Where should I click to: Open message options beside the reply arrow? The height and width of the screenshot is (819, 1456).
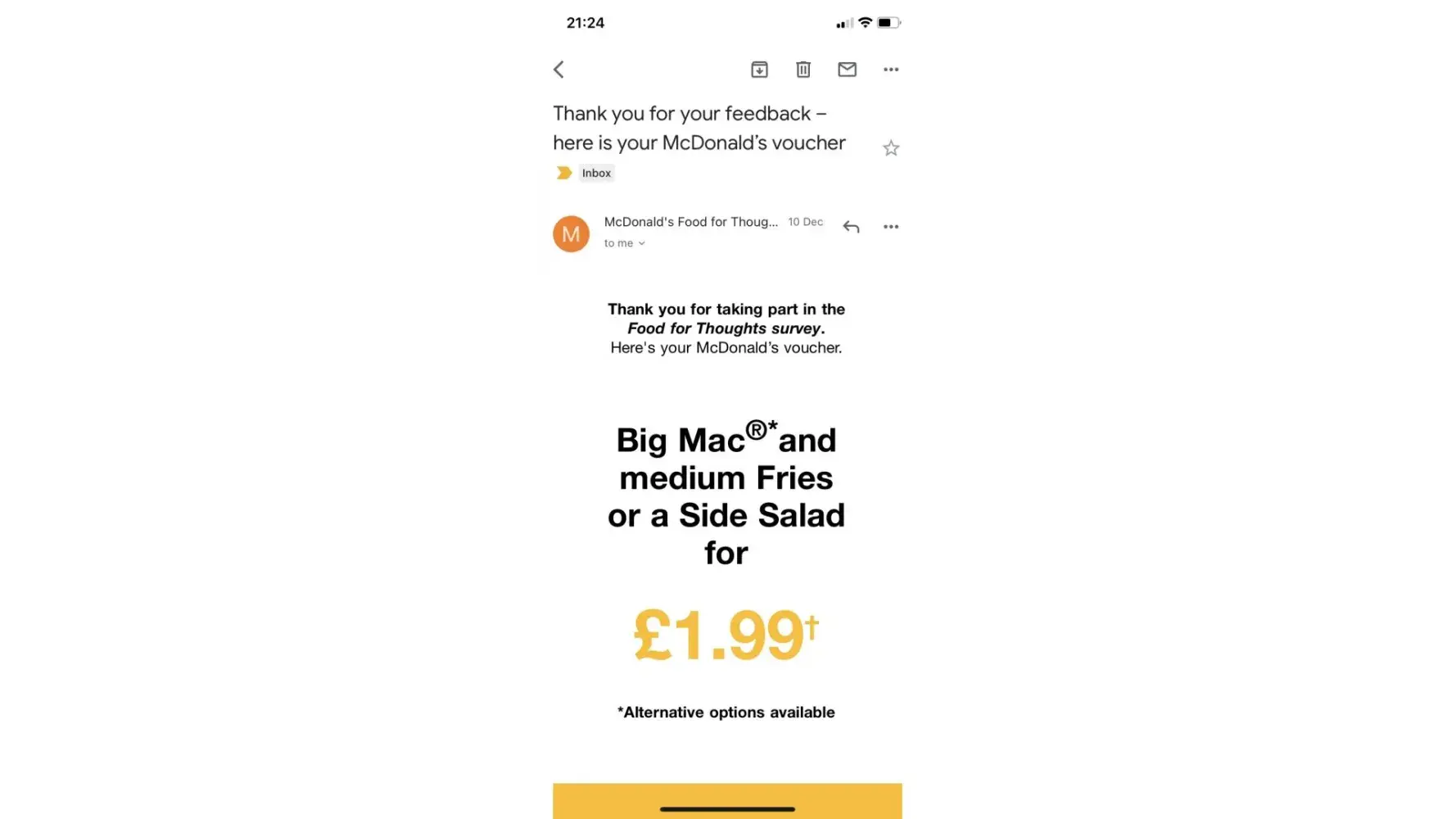tap(891, 227)
